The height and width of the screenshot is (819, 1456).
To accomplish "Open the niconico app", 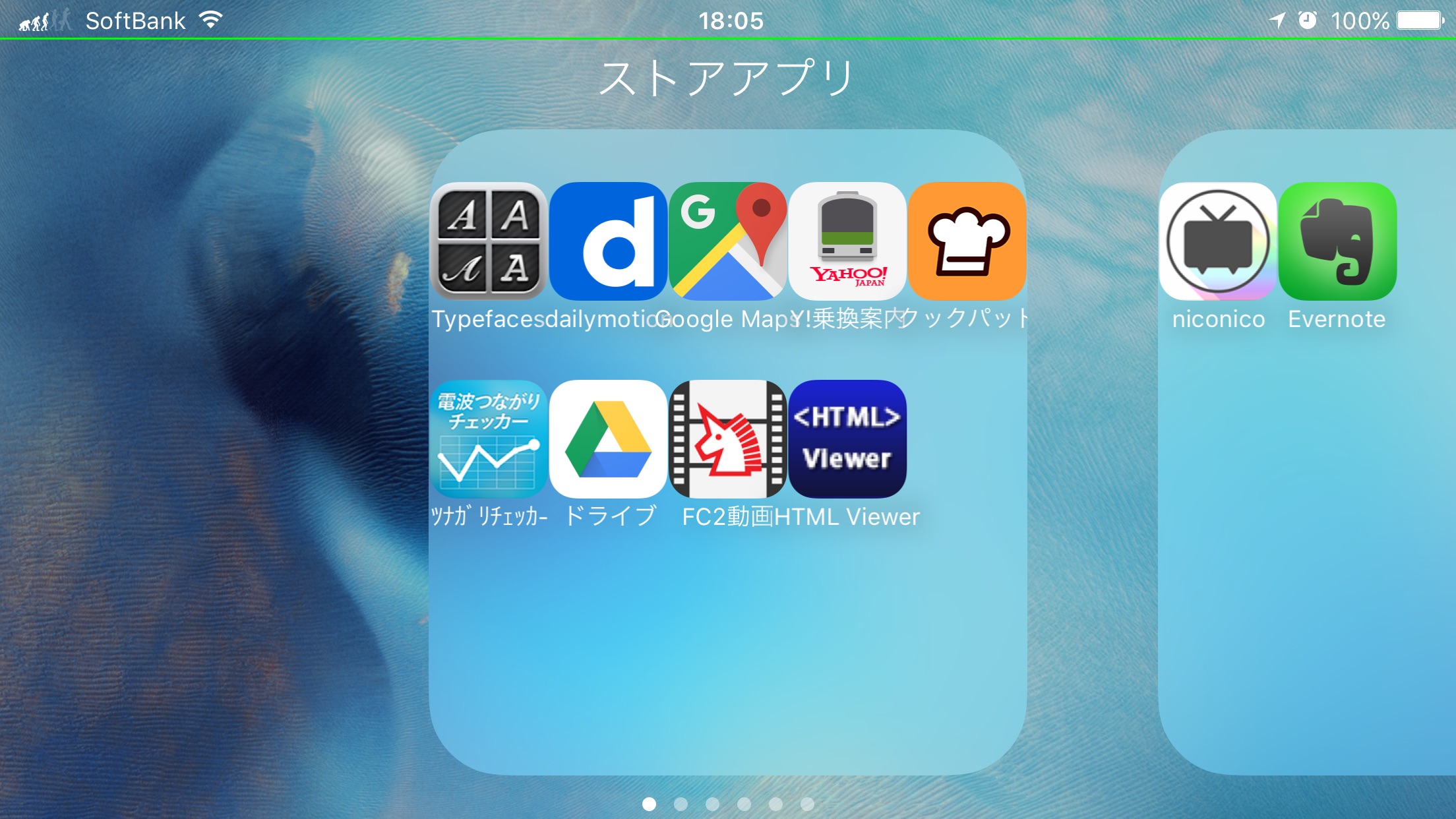I will (1218, 241).
